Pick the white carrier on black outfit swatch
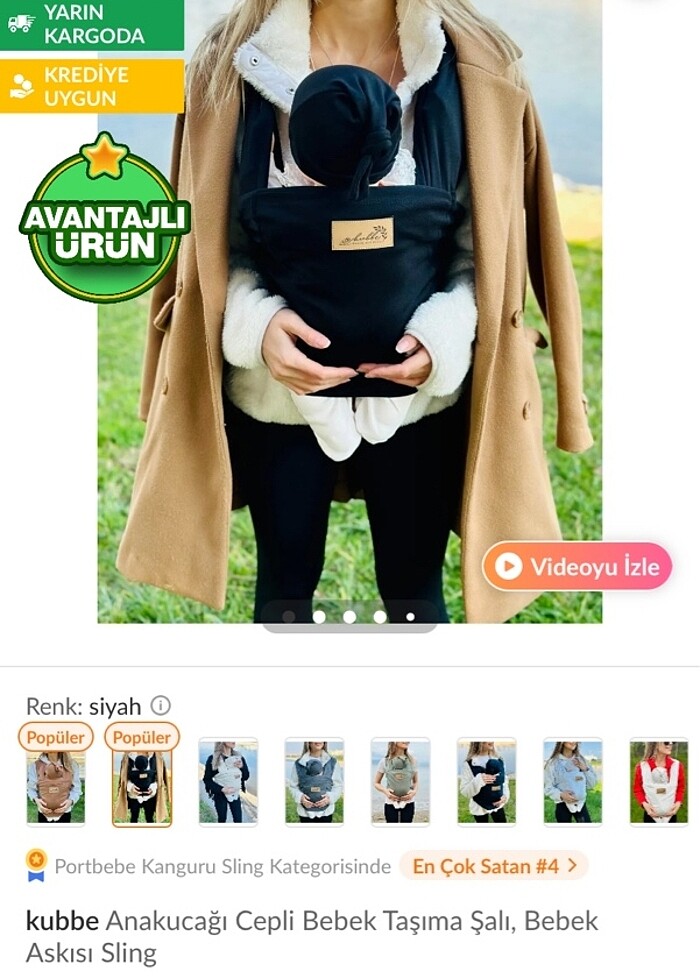700x980 pixels. pyautogui.click(x=228, y=782)
